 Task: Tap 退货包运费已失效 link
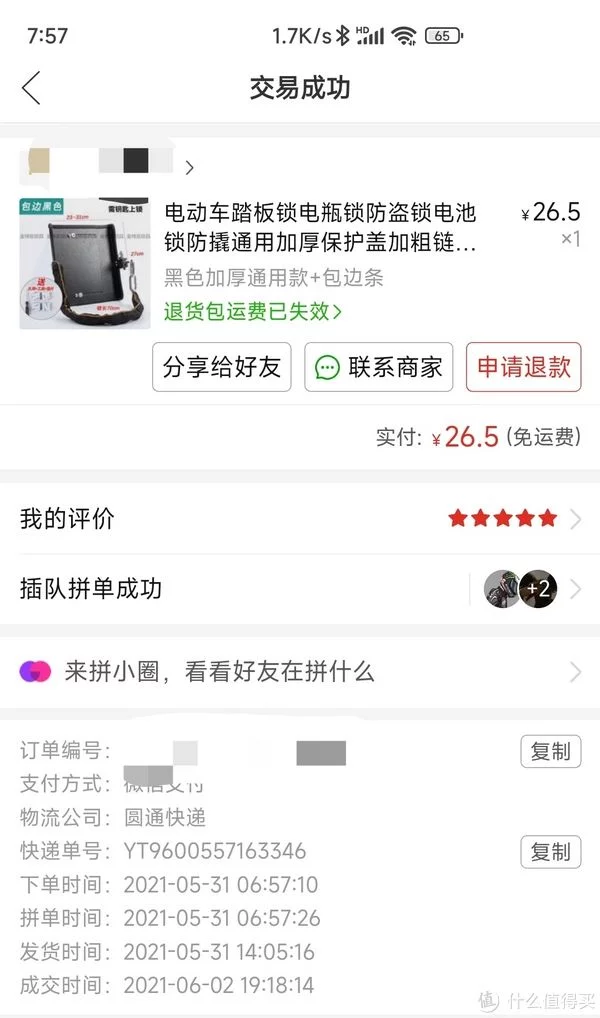point(253,311)
